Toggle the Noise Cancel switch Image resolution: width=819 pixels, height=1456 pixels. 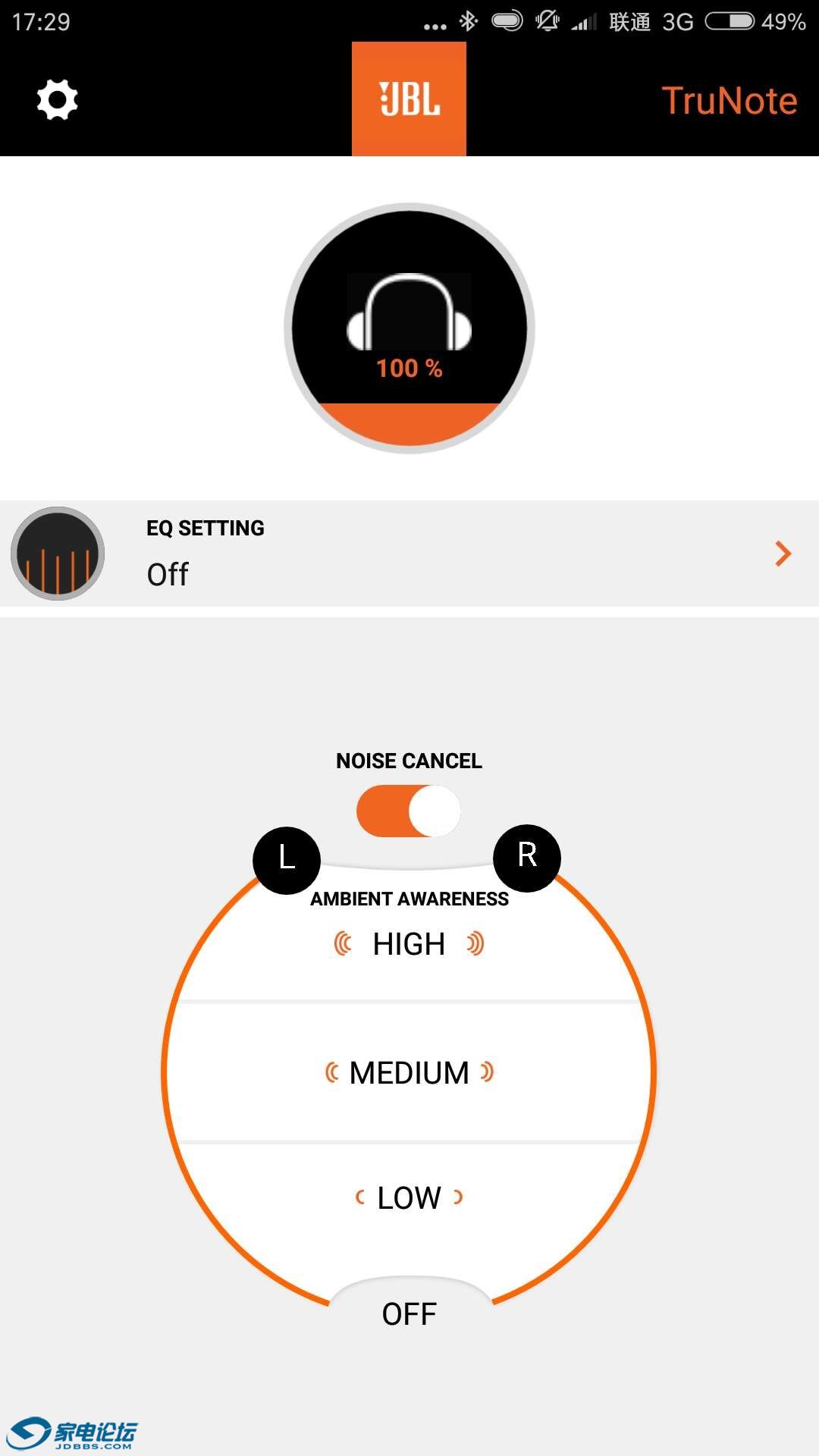pyautogui.click(x=409, y=811)
